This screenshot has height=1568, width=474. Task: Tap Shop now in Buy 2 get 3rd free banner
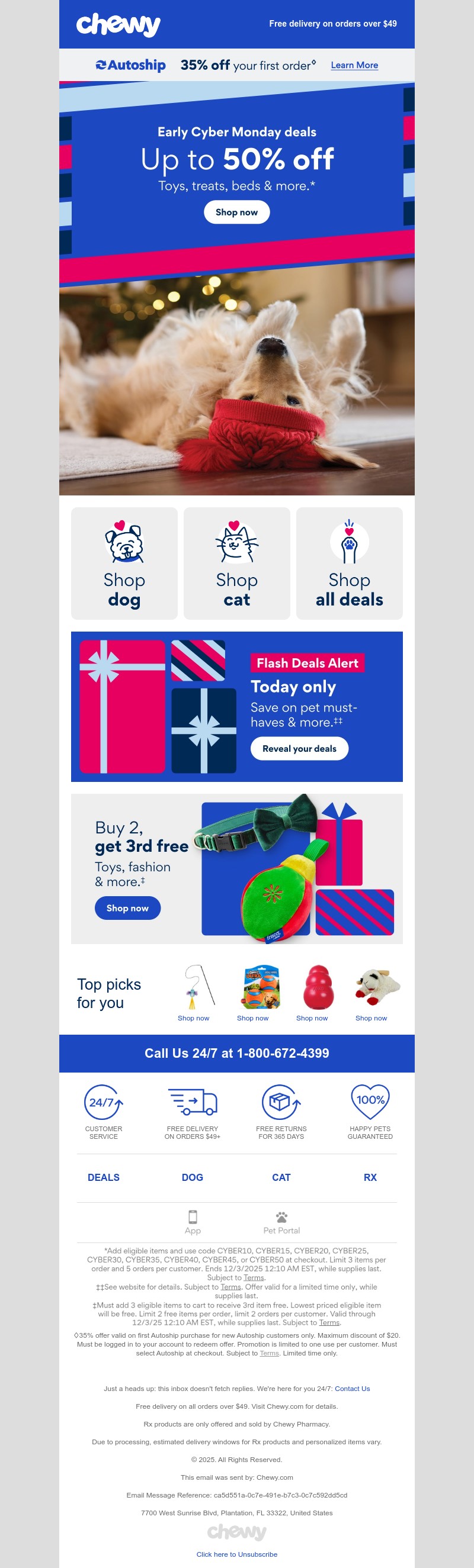coord(127,907)
